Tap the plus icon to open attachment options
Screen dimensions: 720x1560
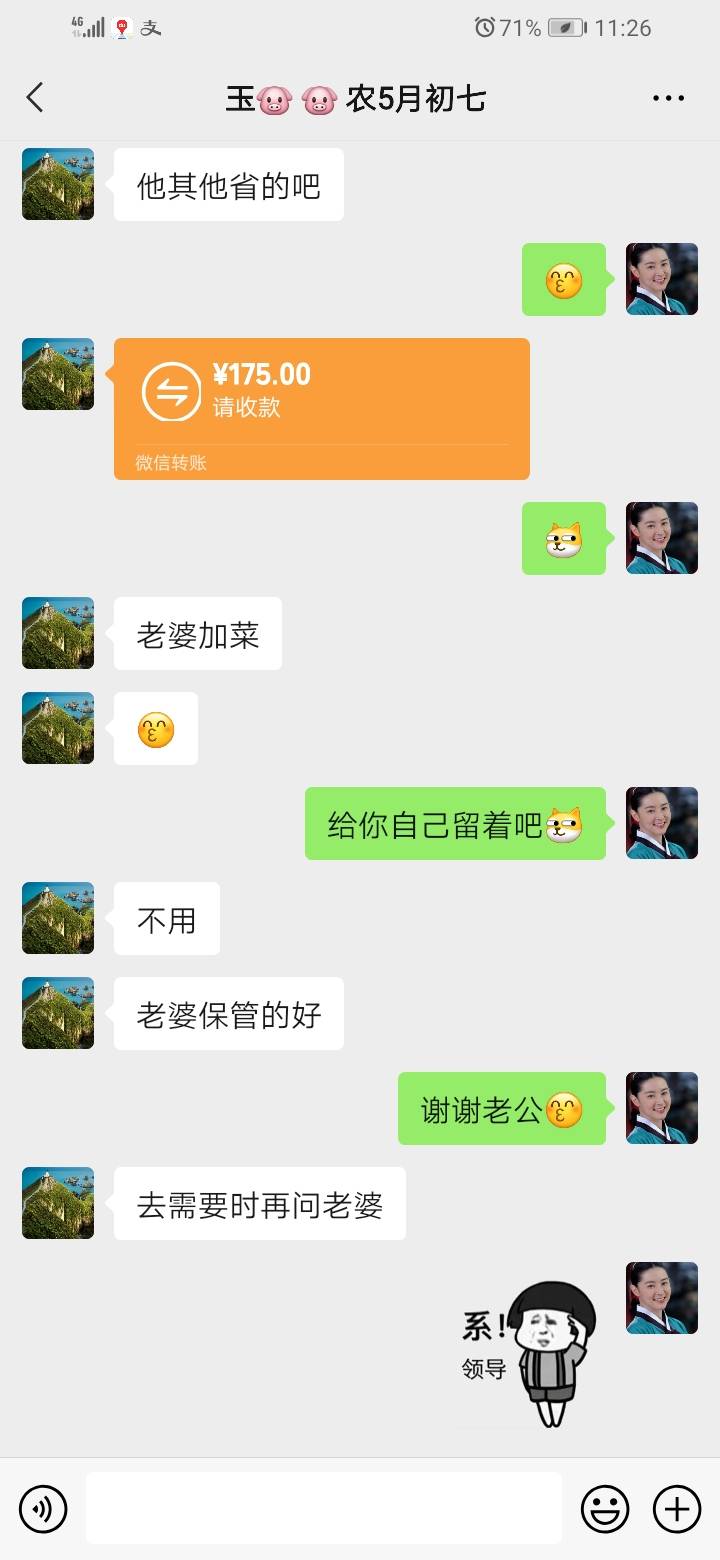click(678, 1508)
